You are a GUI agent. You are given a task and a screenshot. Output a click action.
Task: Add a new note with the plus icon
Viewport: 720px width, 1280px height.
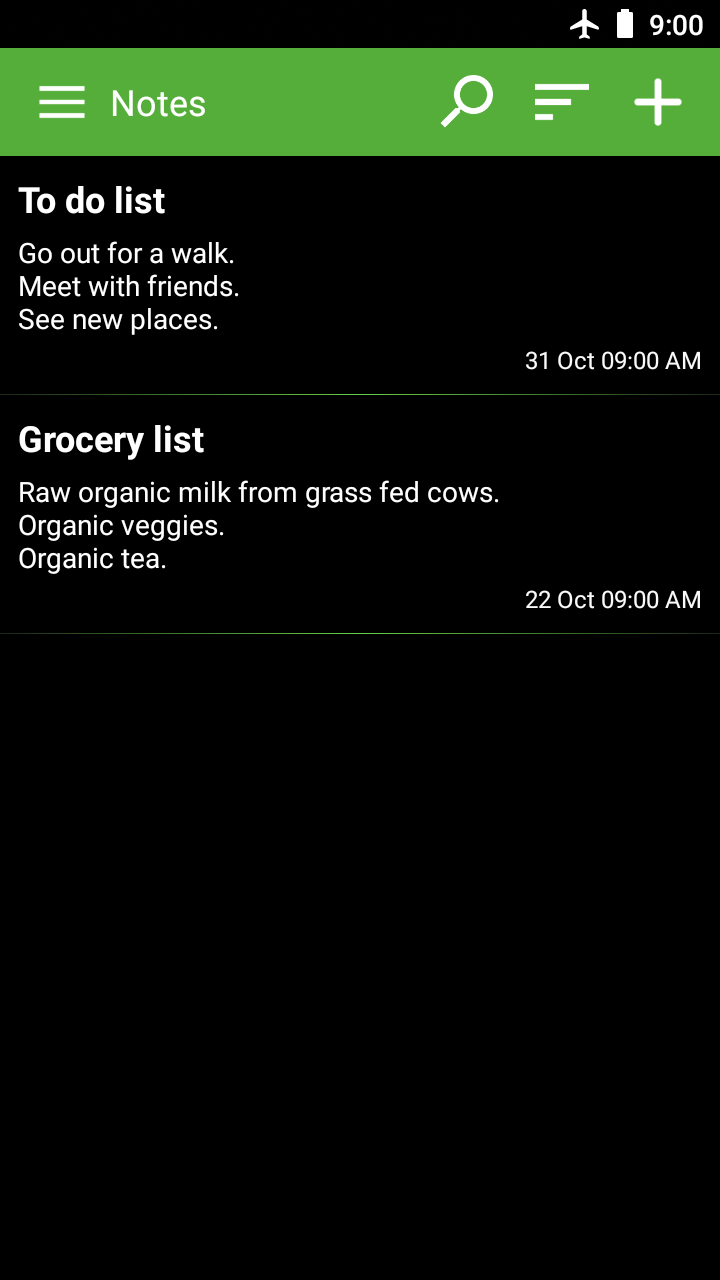[658, 102]
